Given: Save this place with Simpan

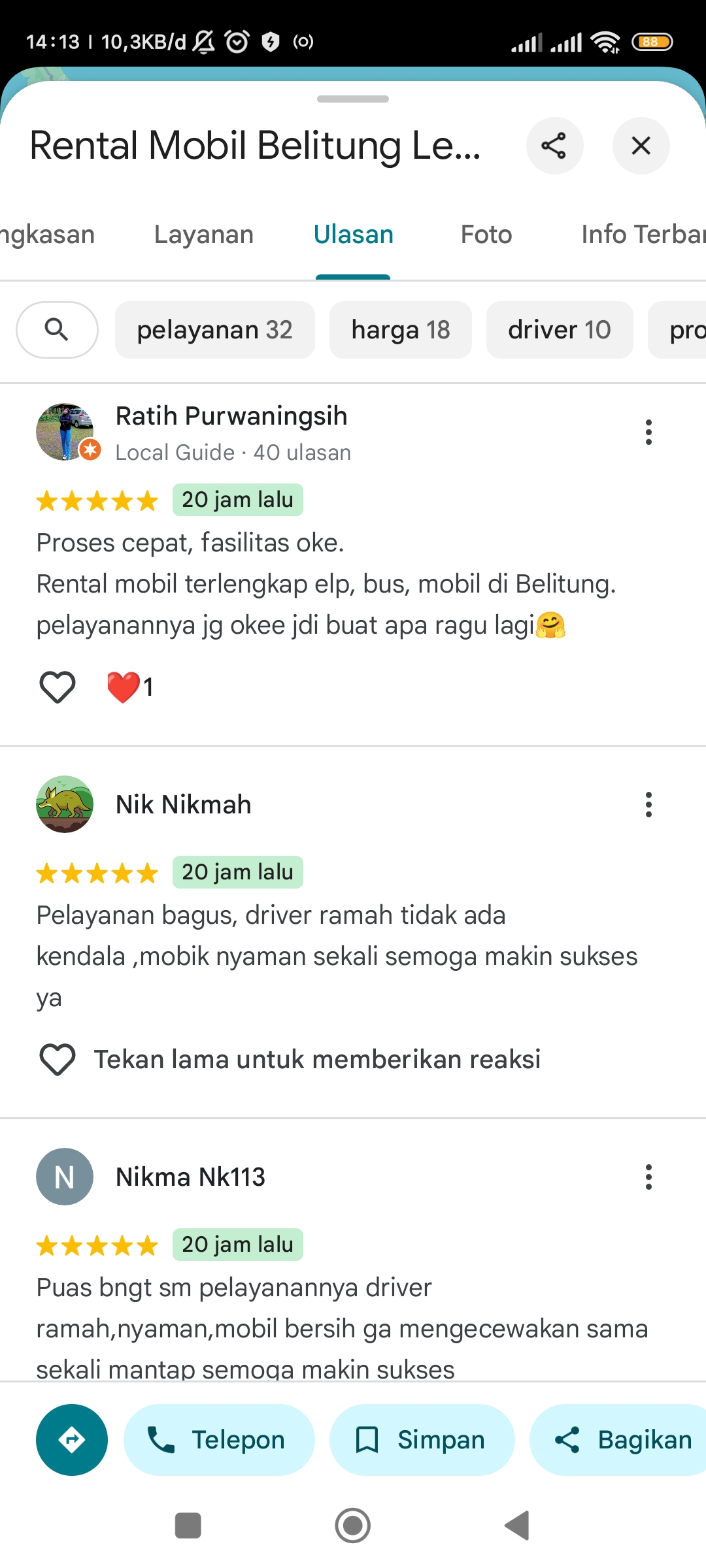Looking at the screenshot, I should [x=422, y=1440].
